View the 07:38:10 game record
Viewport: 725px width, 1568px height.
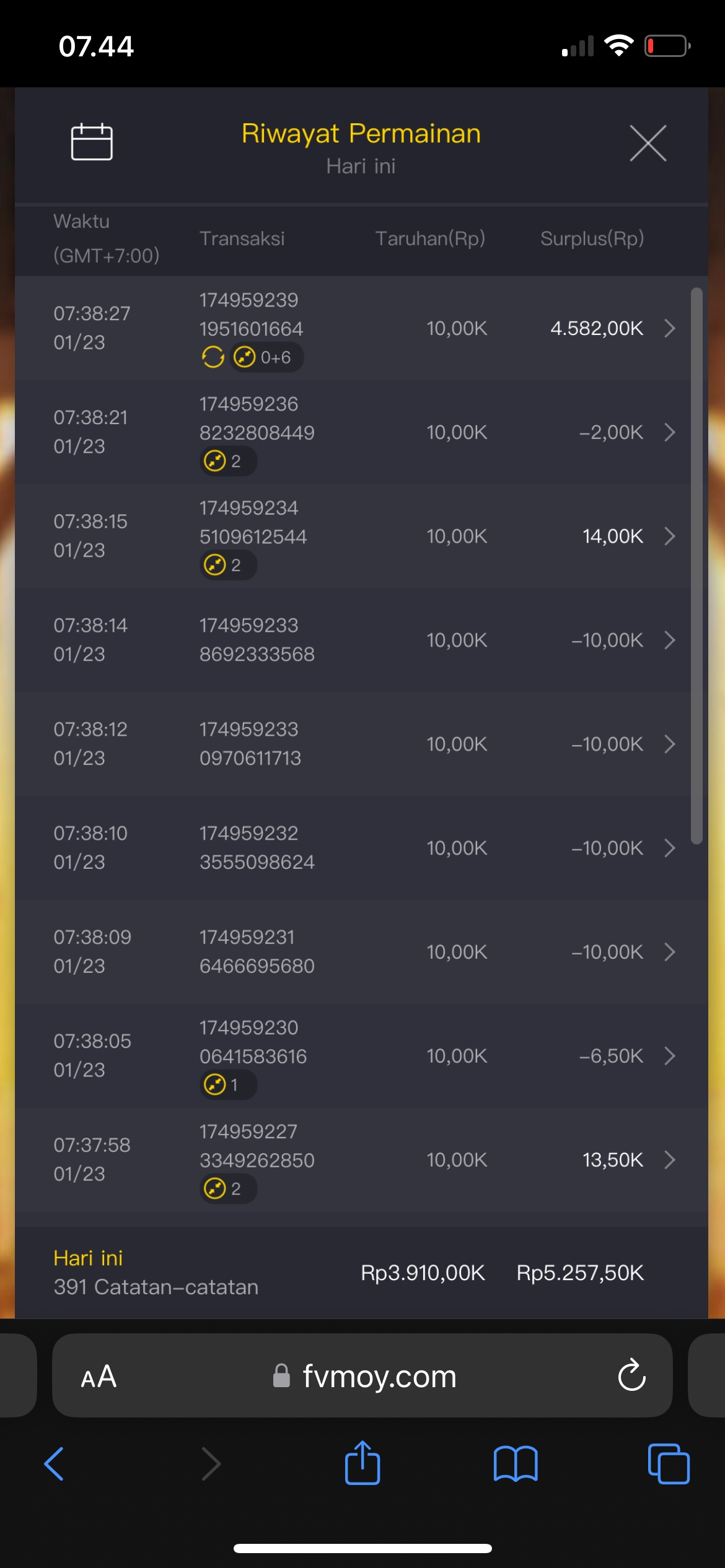pos(669,848)
